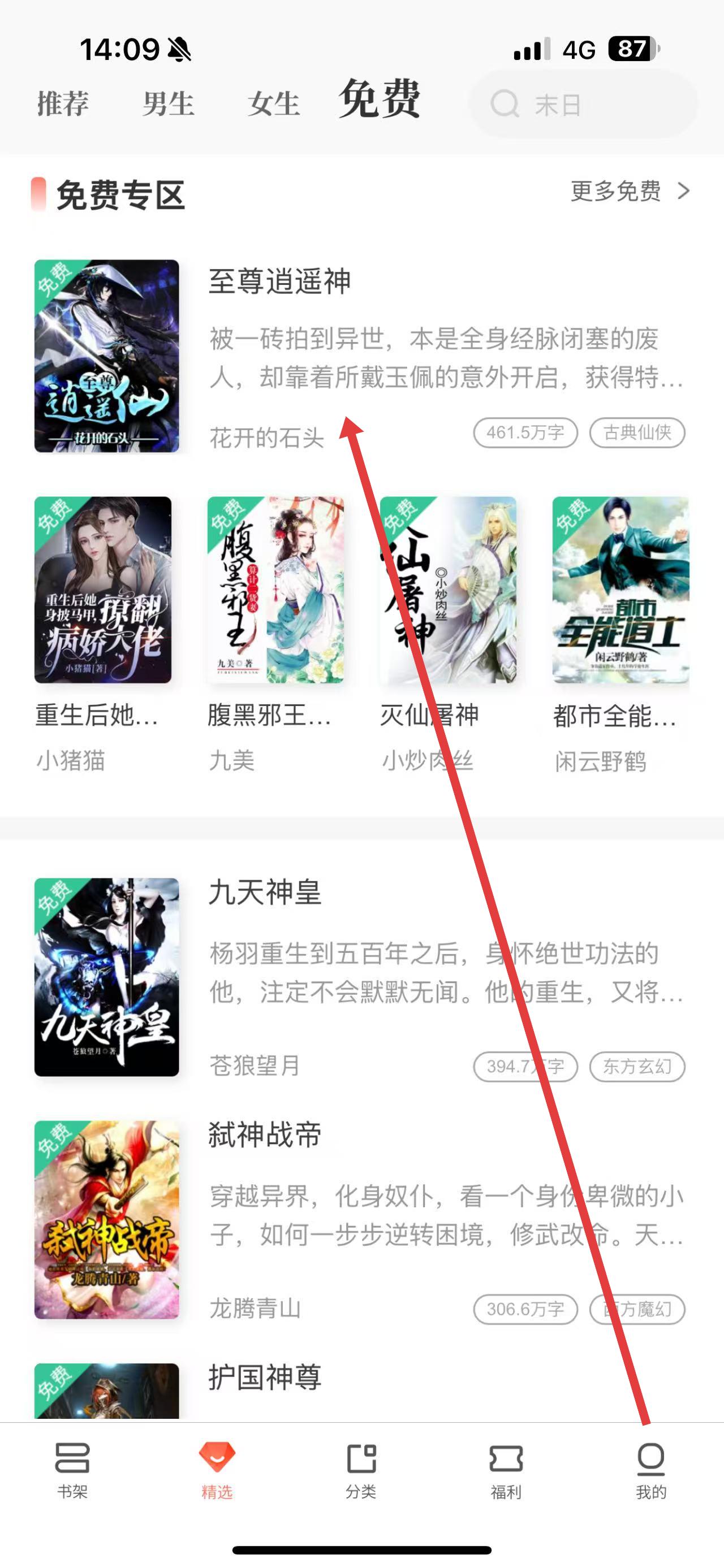Switch to the 推荐 tab
The width and height of the screenshot is (724, 1568).
pos(63,103)
